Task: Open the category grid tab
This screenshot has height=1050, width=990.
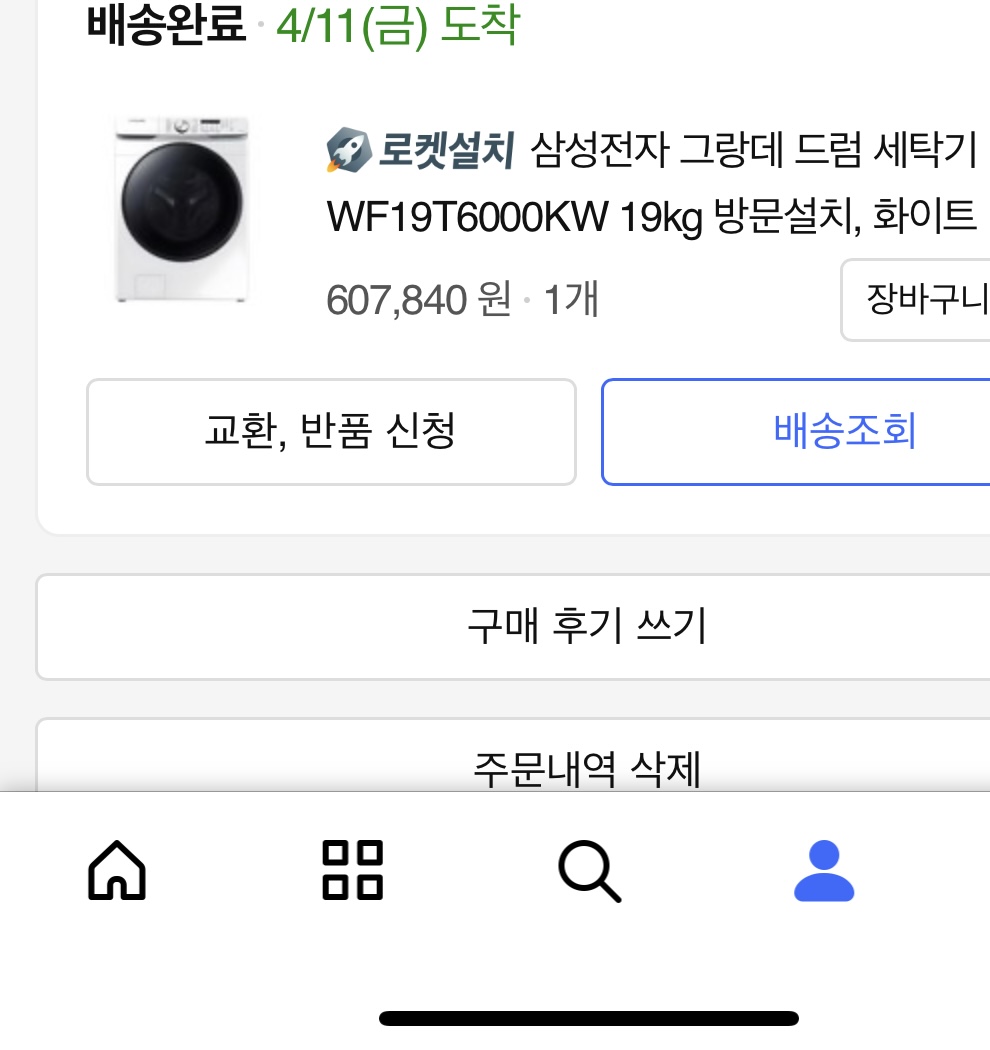Action: tap(352, 871)
